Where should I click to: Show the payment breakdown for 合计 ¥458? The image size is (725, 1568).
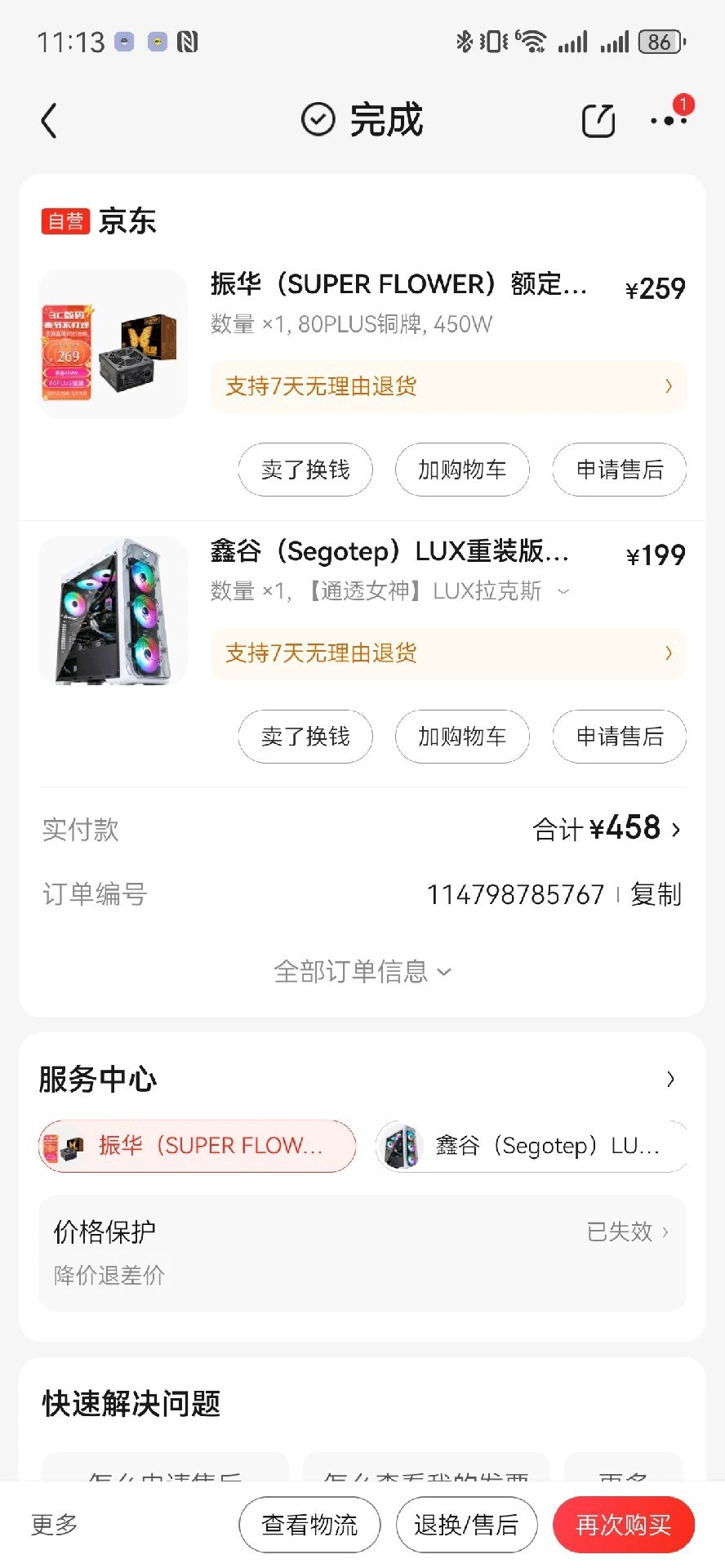[607, 829]
